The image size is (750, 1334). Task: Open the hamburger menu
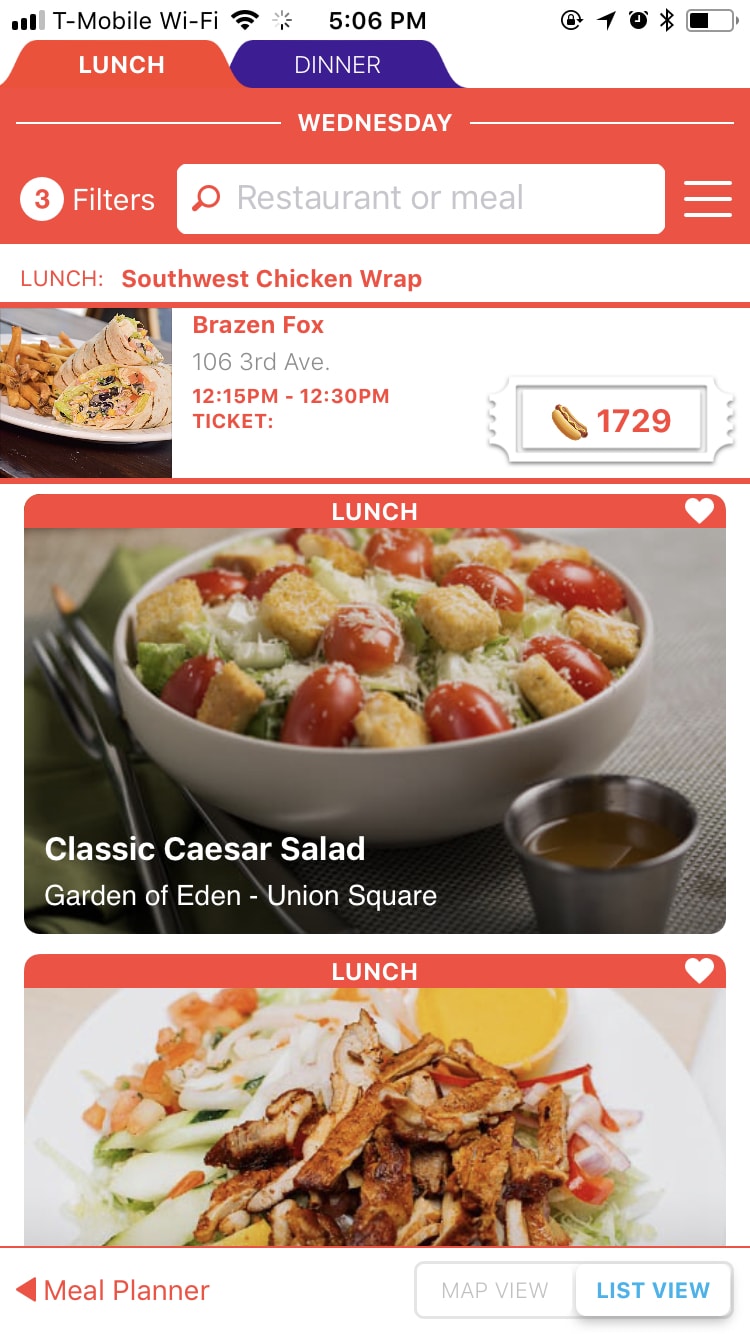707,199
